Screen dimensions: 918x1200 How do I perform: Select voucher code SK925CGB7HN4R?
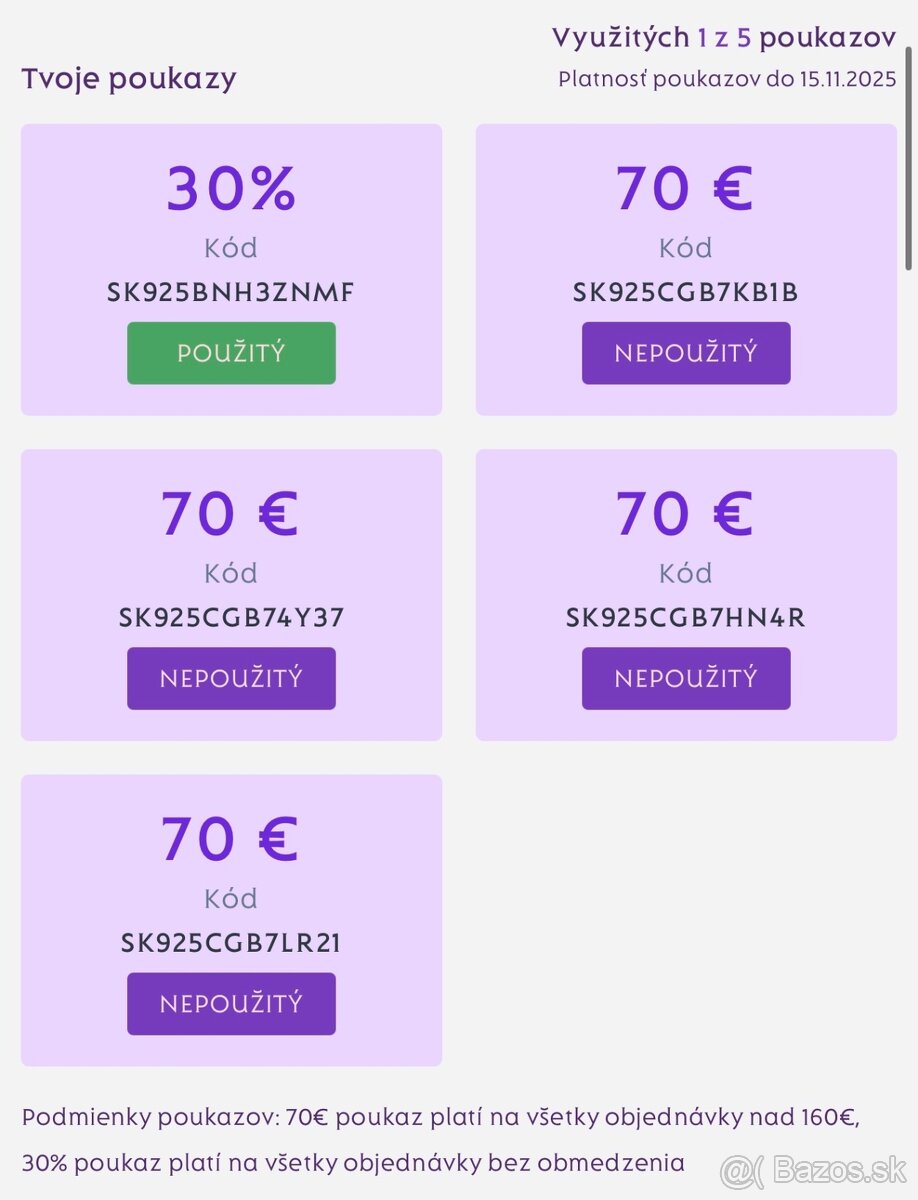(686, 618)
